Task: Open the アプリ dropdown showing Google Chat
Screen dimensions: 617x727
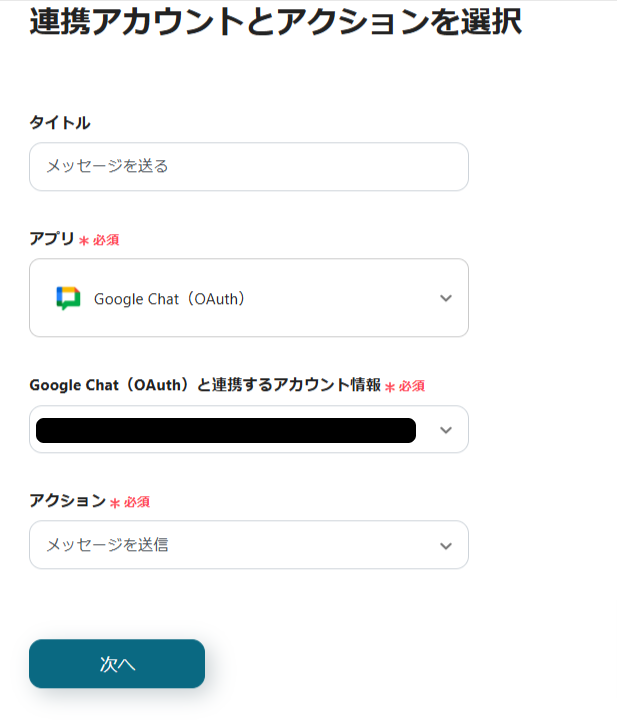Action: (x=248, y=298)
